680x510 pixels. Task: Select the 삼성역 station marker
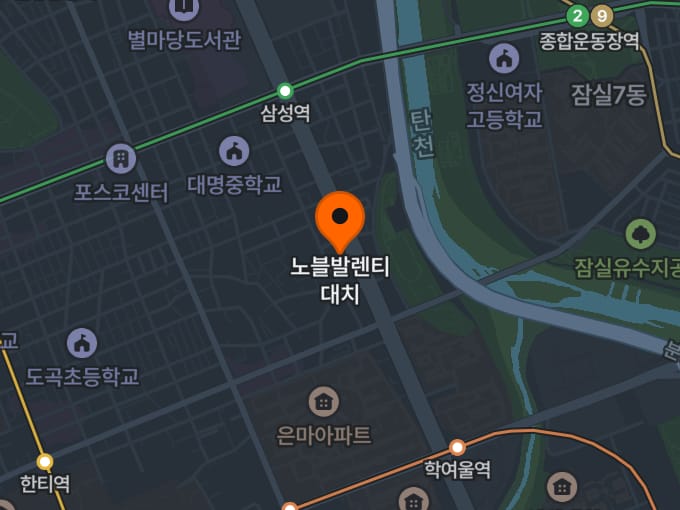coord(285,91)
